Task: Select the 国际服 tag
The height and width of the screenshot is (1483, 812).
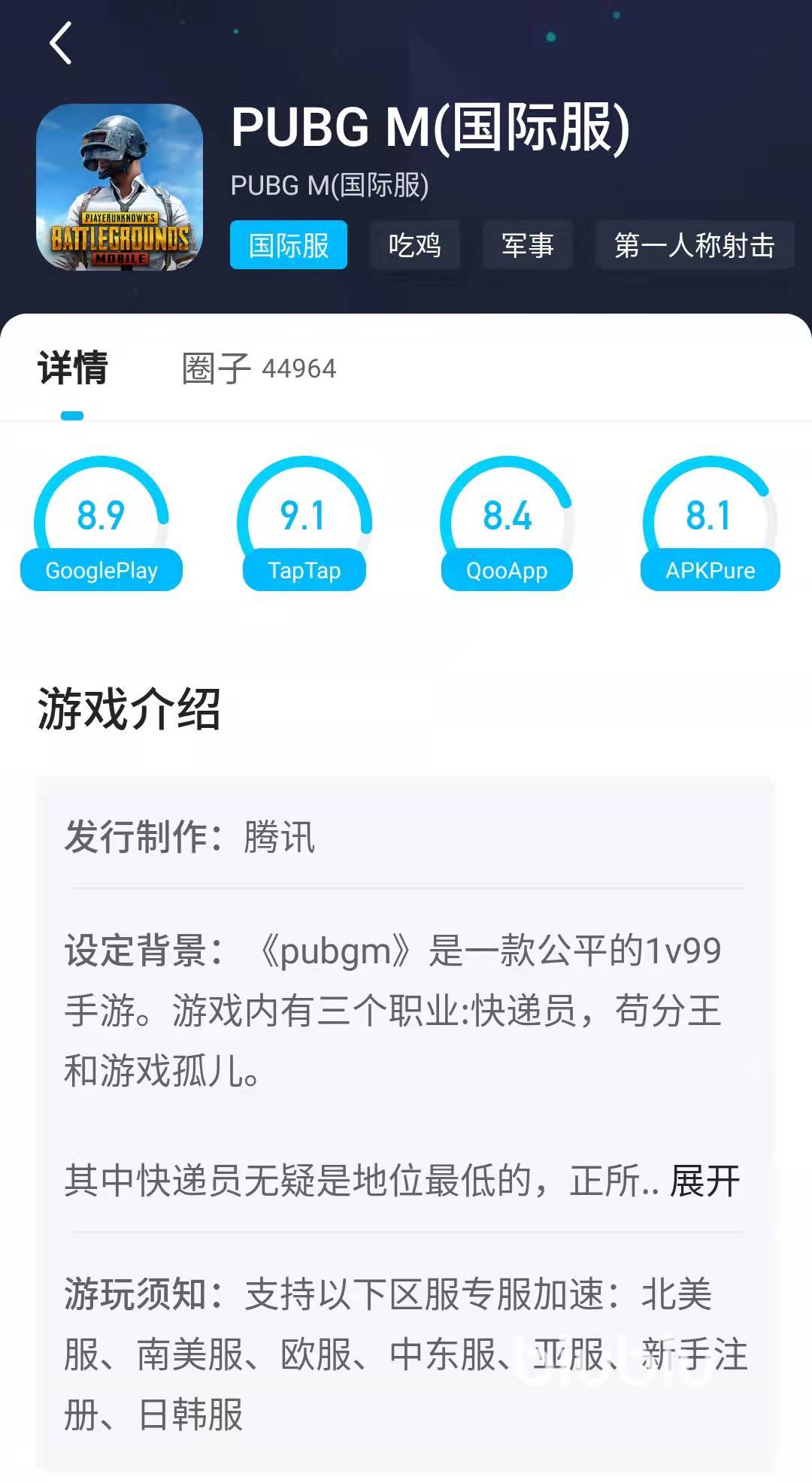Action: point(289,245)
